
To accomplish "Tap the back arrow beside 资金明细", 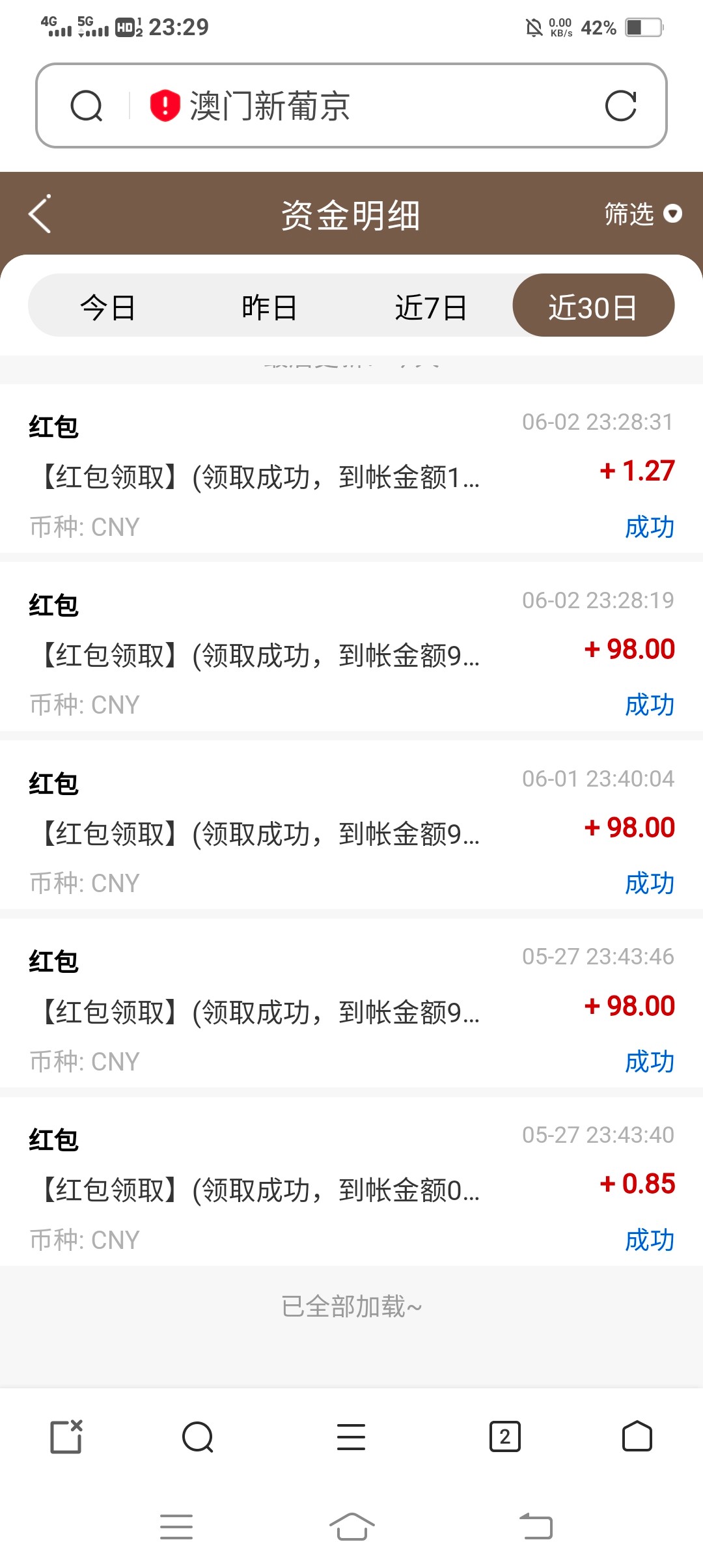I will [40, 214].
